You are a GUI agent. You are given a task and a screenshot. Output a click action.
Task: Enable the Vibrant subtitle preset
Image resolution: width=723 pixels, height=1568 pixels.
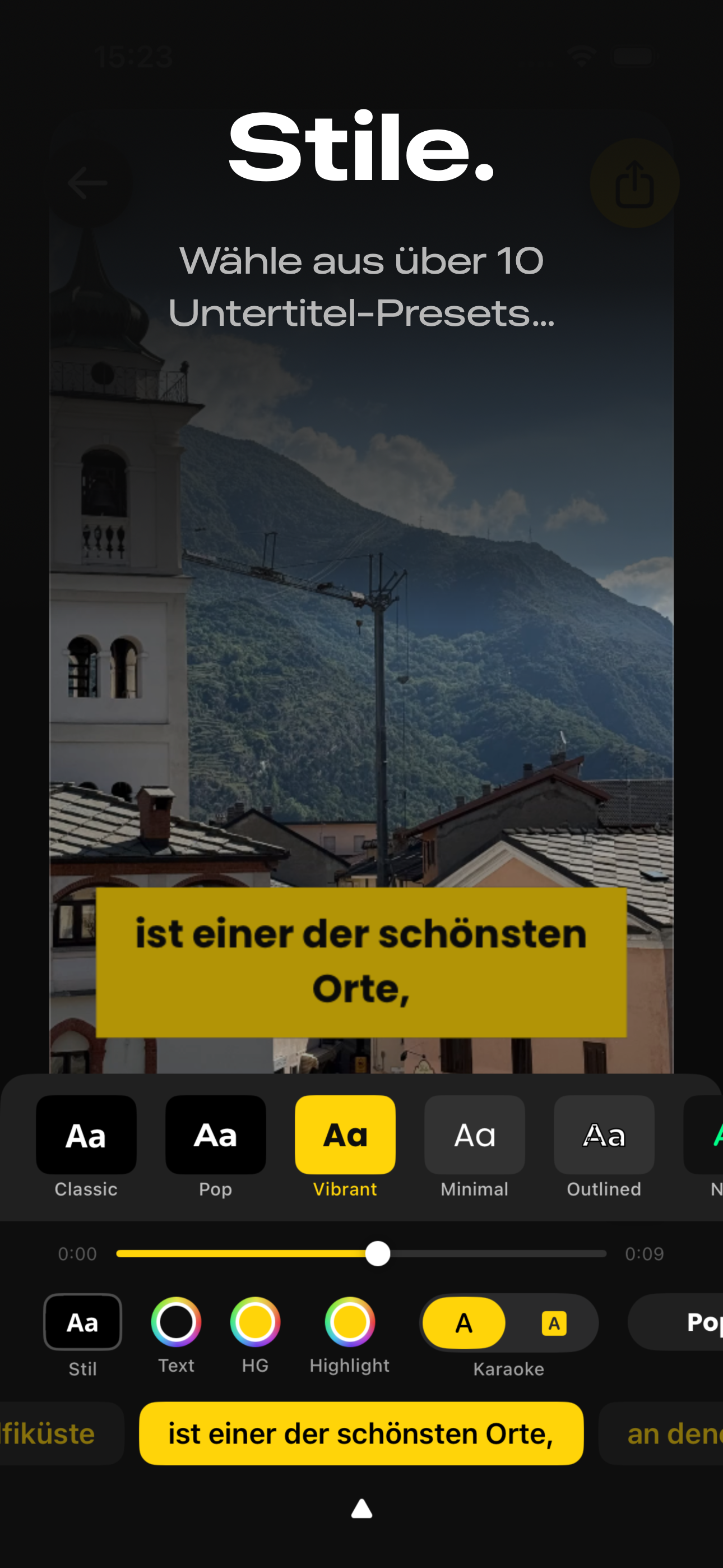(x=345, y=1135)
